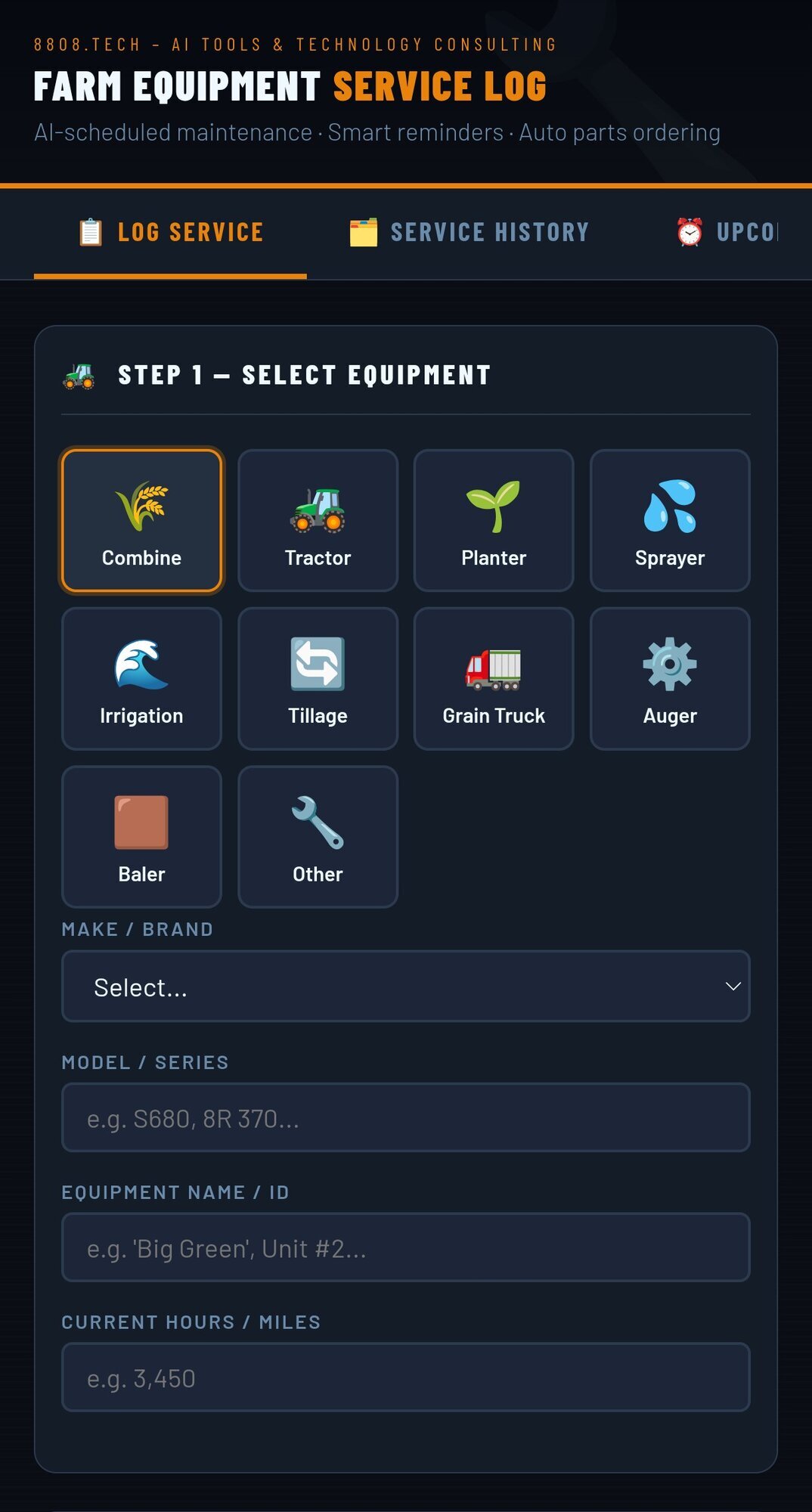812x1512 pixels.
Task: Enter the Current Hours / Miles field
Action: (x=406, y=1378)
